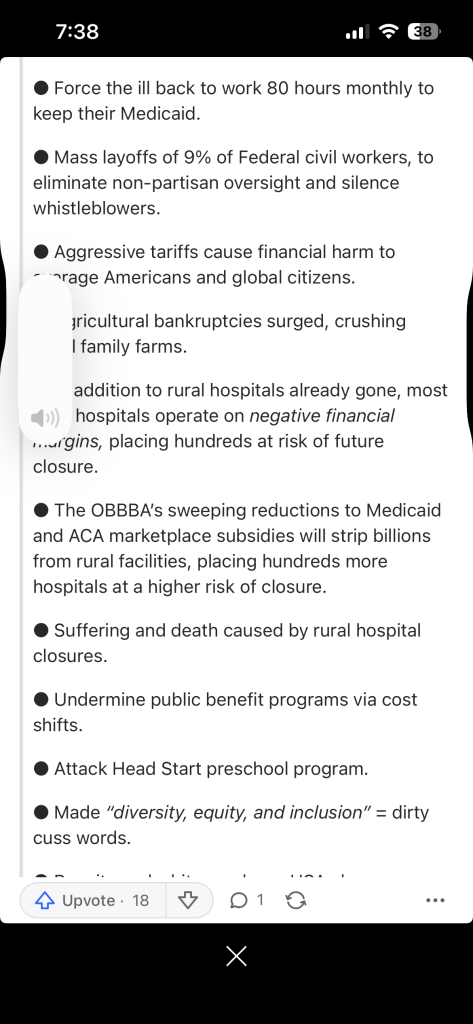
Task: Open the three-dot overflow menu
Action: pyautogui.click(x=435, y=901)
